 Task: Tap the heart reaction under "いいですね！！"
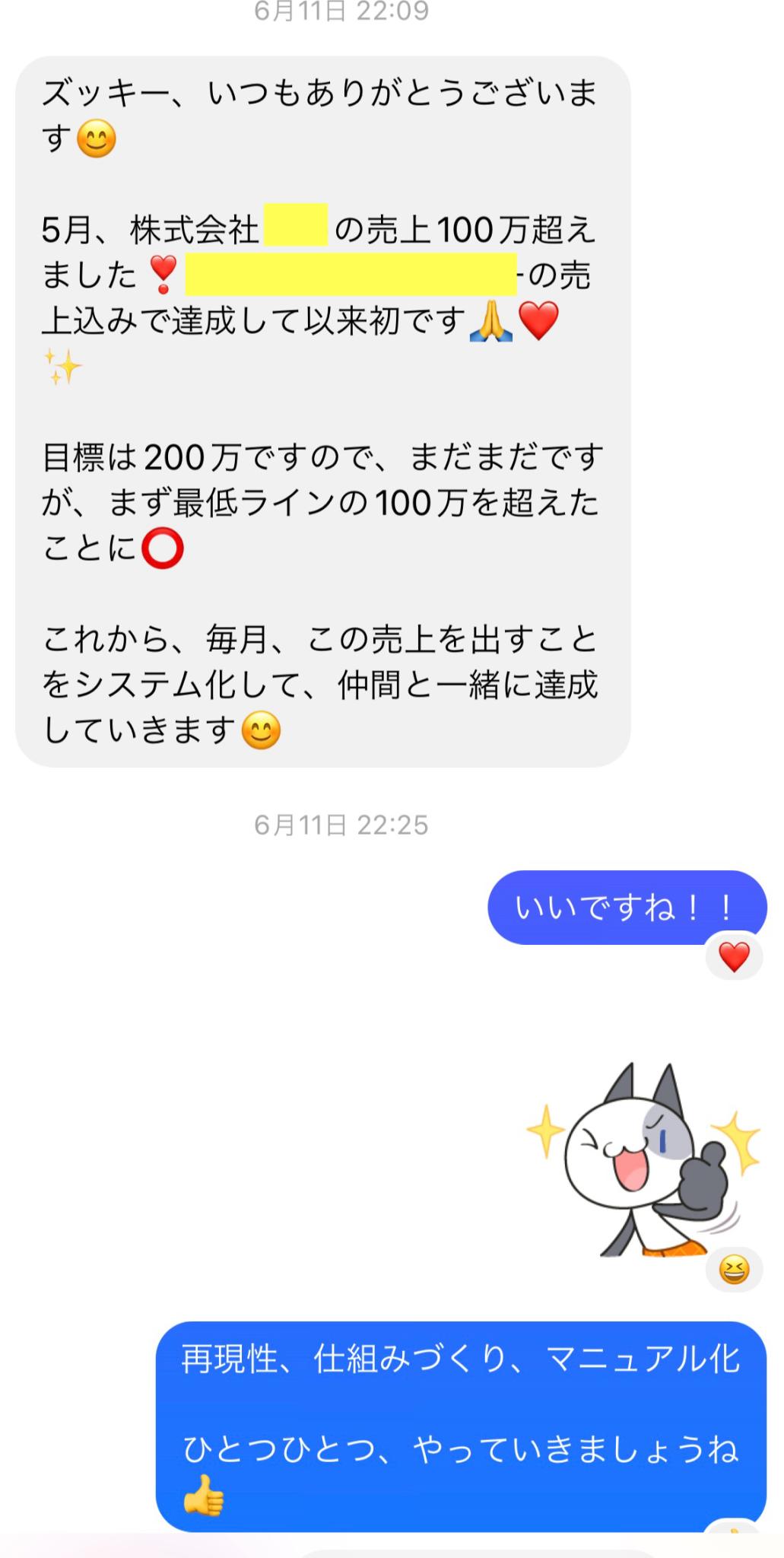tap(734, 957)
